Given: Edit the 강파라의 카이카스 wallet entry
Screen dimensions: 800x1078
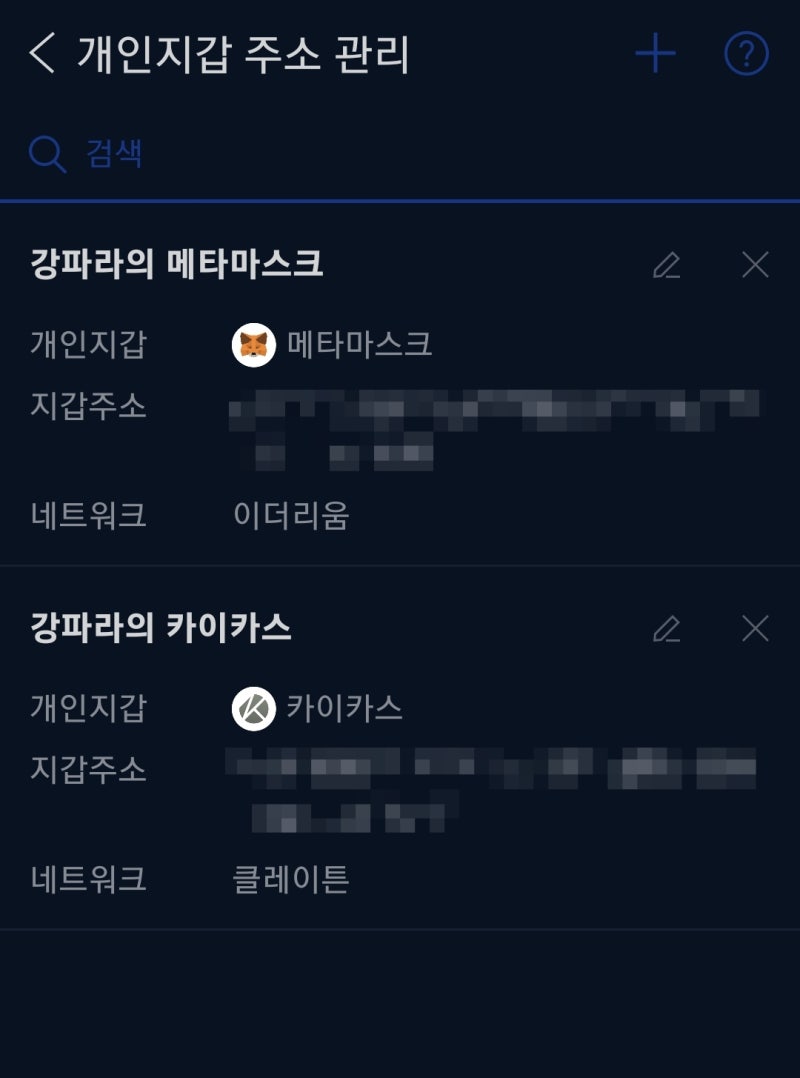Looking at the screenshot, I should [x=668, y=629].
